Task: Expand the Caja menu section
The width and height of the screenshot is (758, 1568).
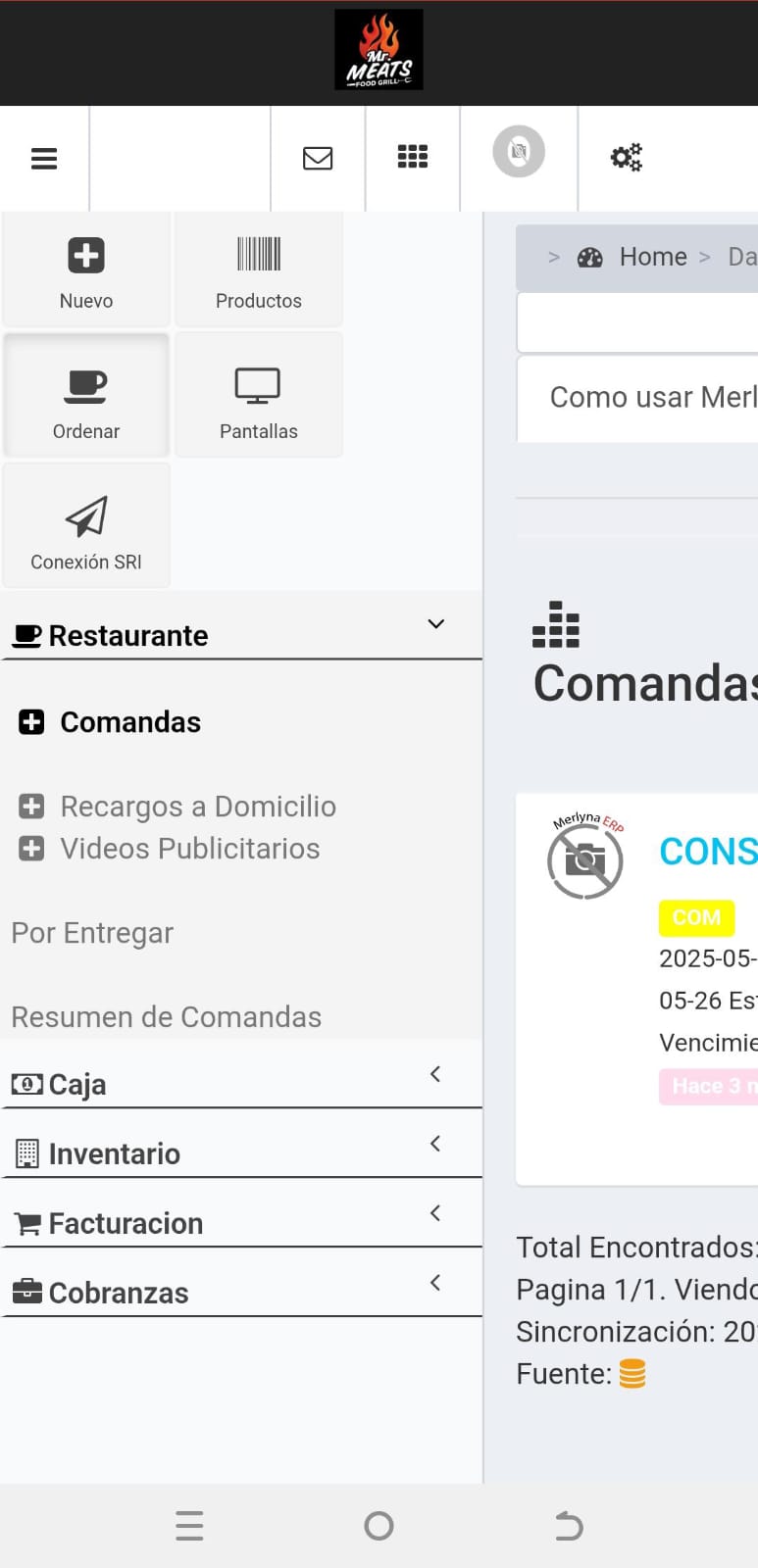Action: [240, 1084]
